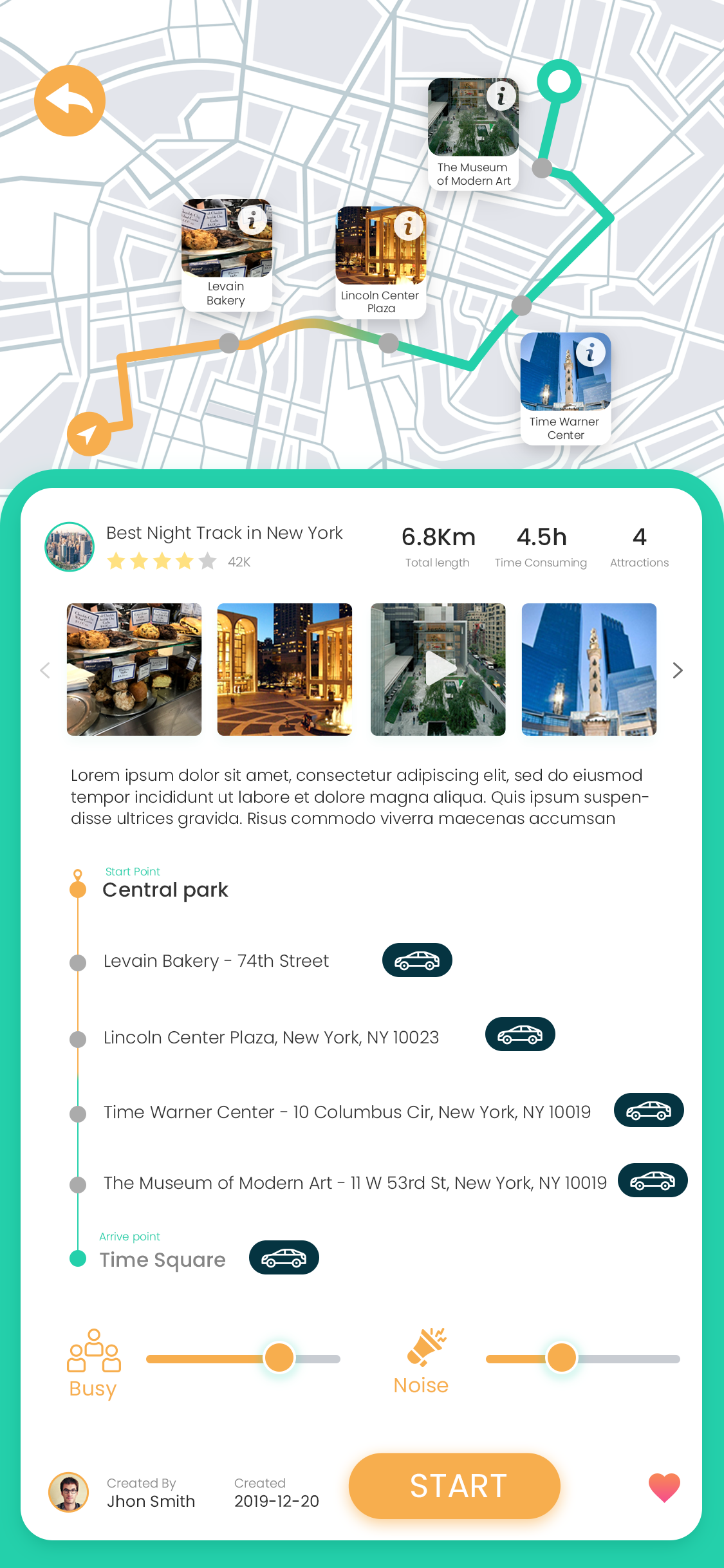Choose car for Museum of Modern Art stop
The image size is (724, 1568).
point(653,1181)
